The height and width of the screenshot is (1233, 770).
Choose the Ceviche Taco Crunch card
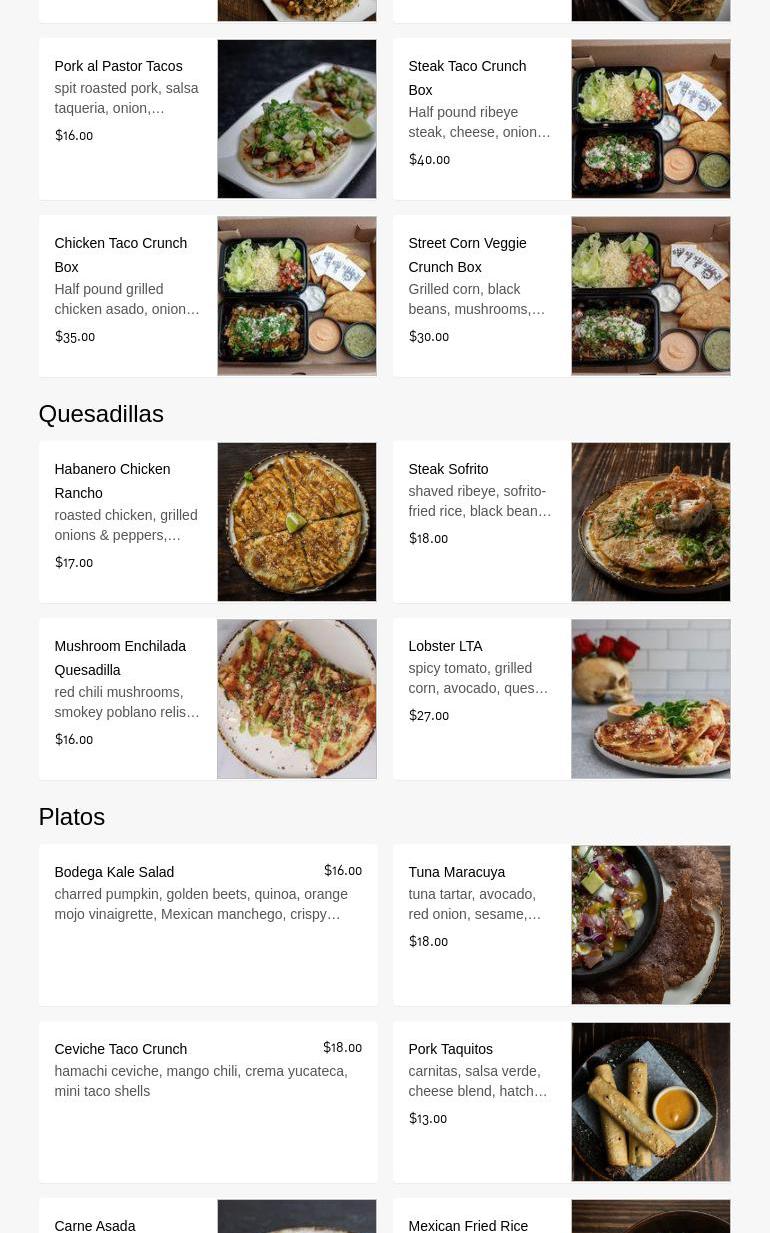207,1102
